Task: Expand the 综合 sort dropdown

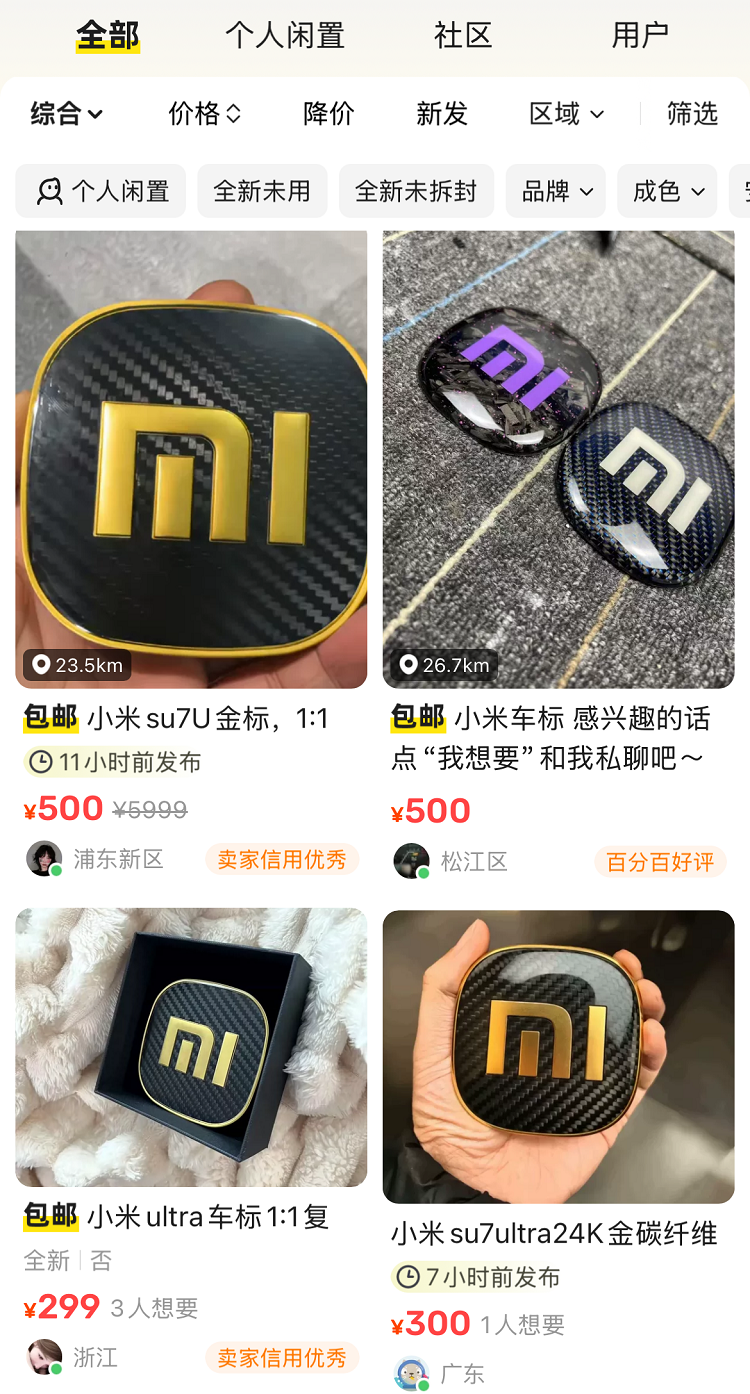Action: 67,114
